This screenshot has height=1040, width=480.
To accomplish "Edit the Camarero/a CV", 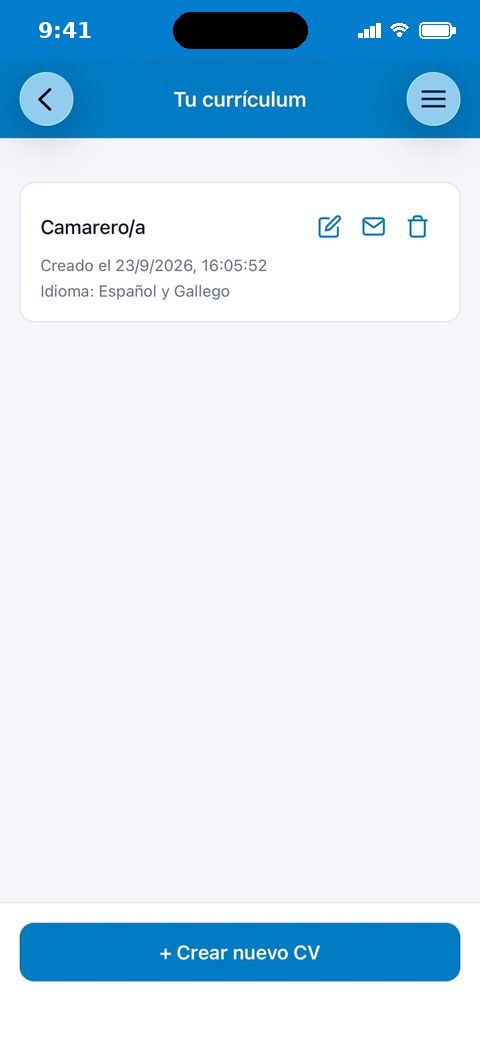I will tap(330, 227).
